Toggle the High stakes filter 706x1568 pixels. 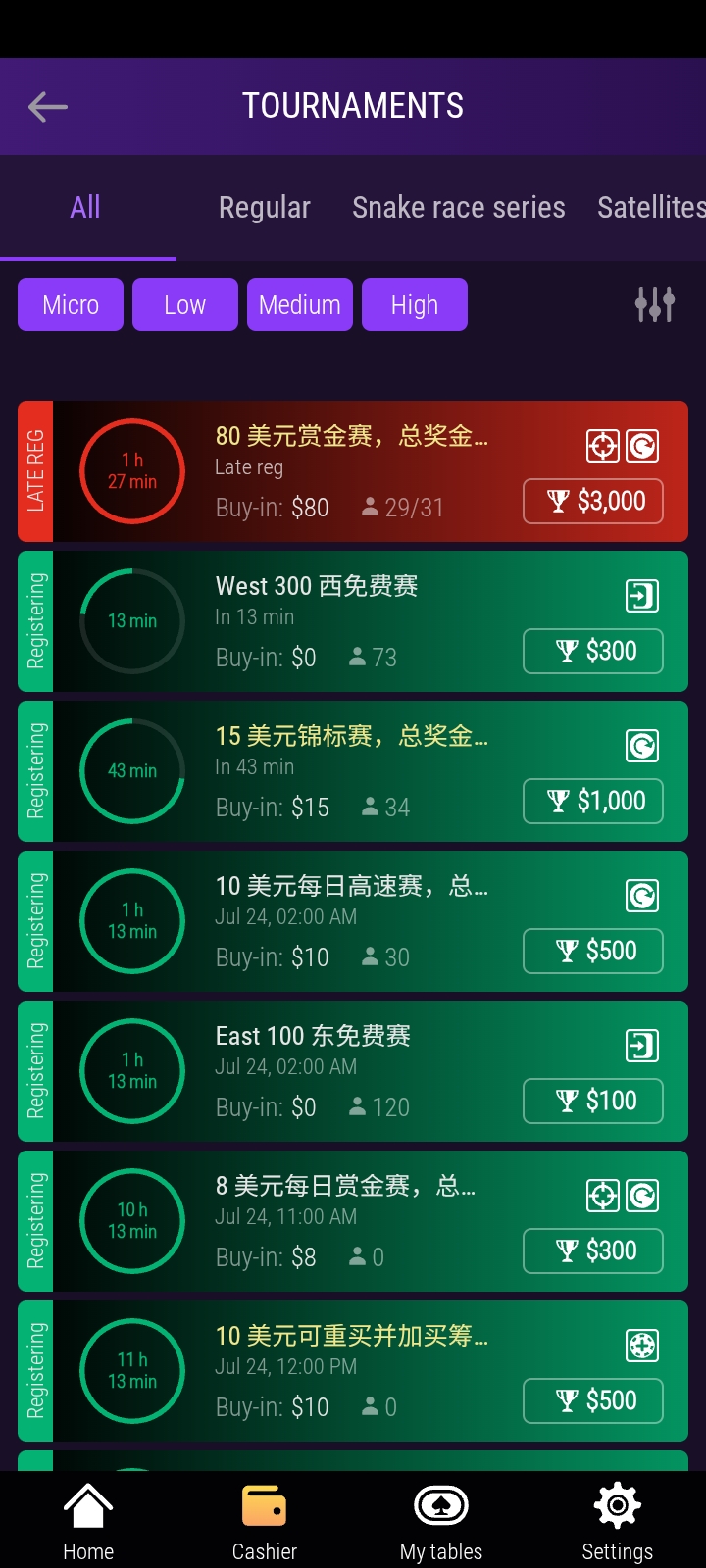tap(415, 305)
